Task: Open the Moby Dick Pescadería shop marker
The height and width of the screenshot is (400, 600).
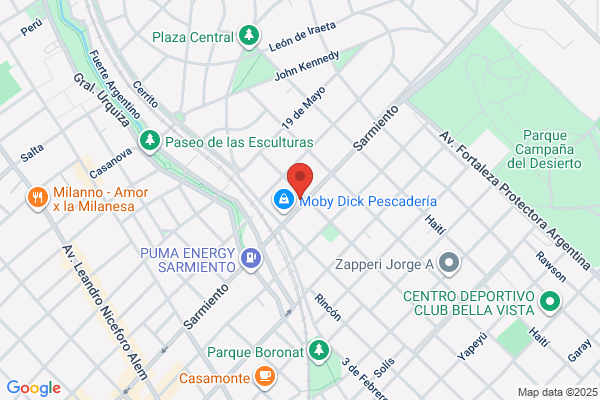Action: pyautogui.click(x=284, y=200)
